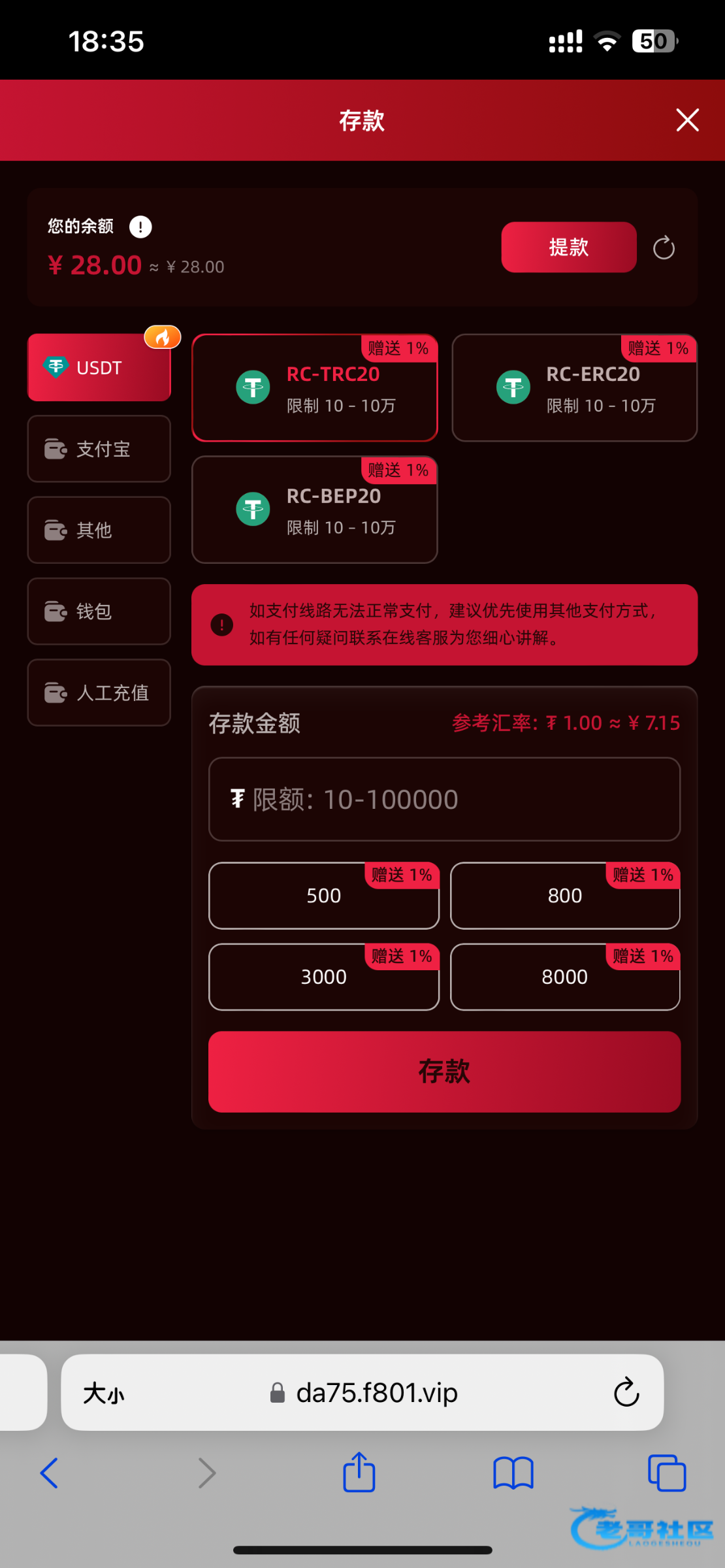This screenshot has height=1568, width=725.
Task: Reload the page in Safari address bar
Action: pos(626,1392)
